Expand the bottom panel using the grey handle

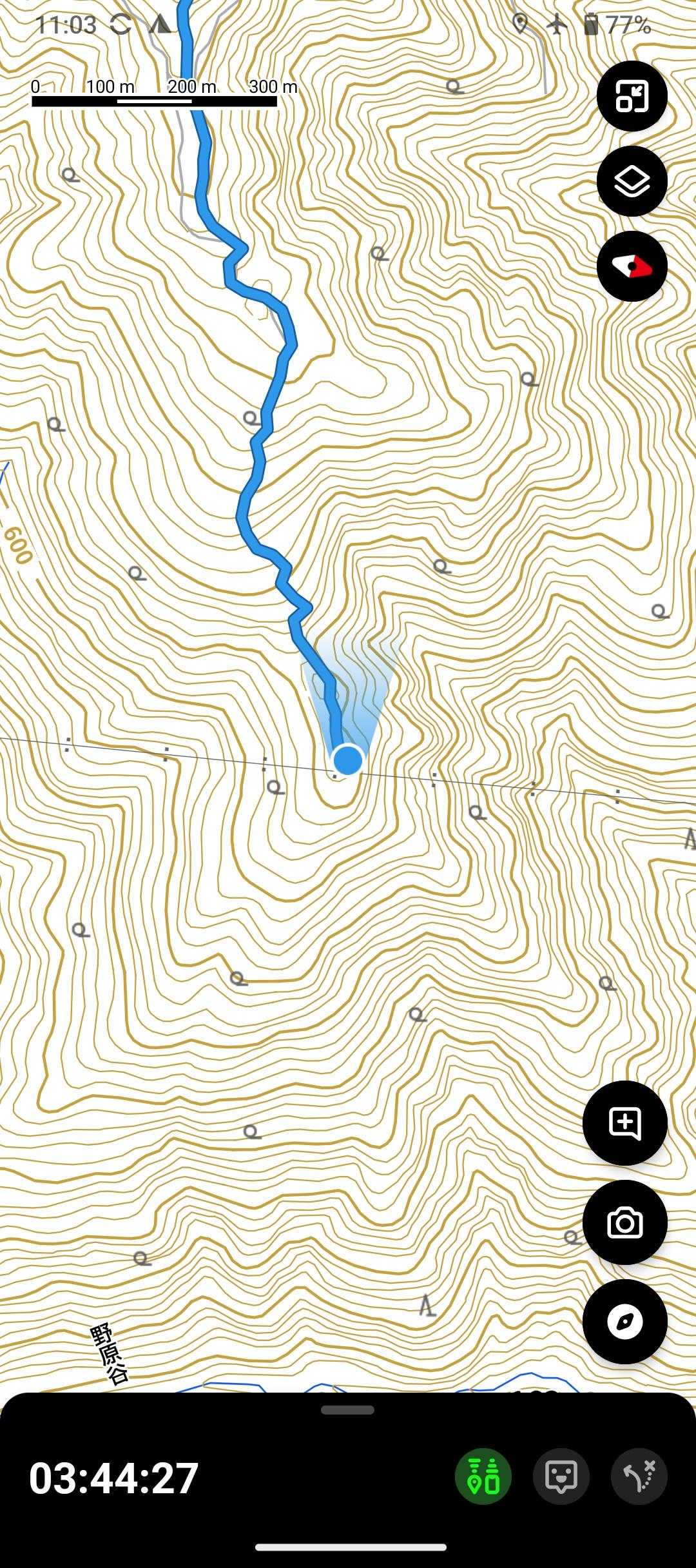coord(347,1410)
